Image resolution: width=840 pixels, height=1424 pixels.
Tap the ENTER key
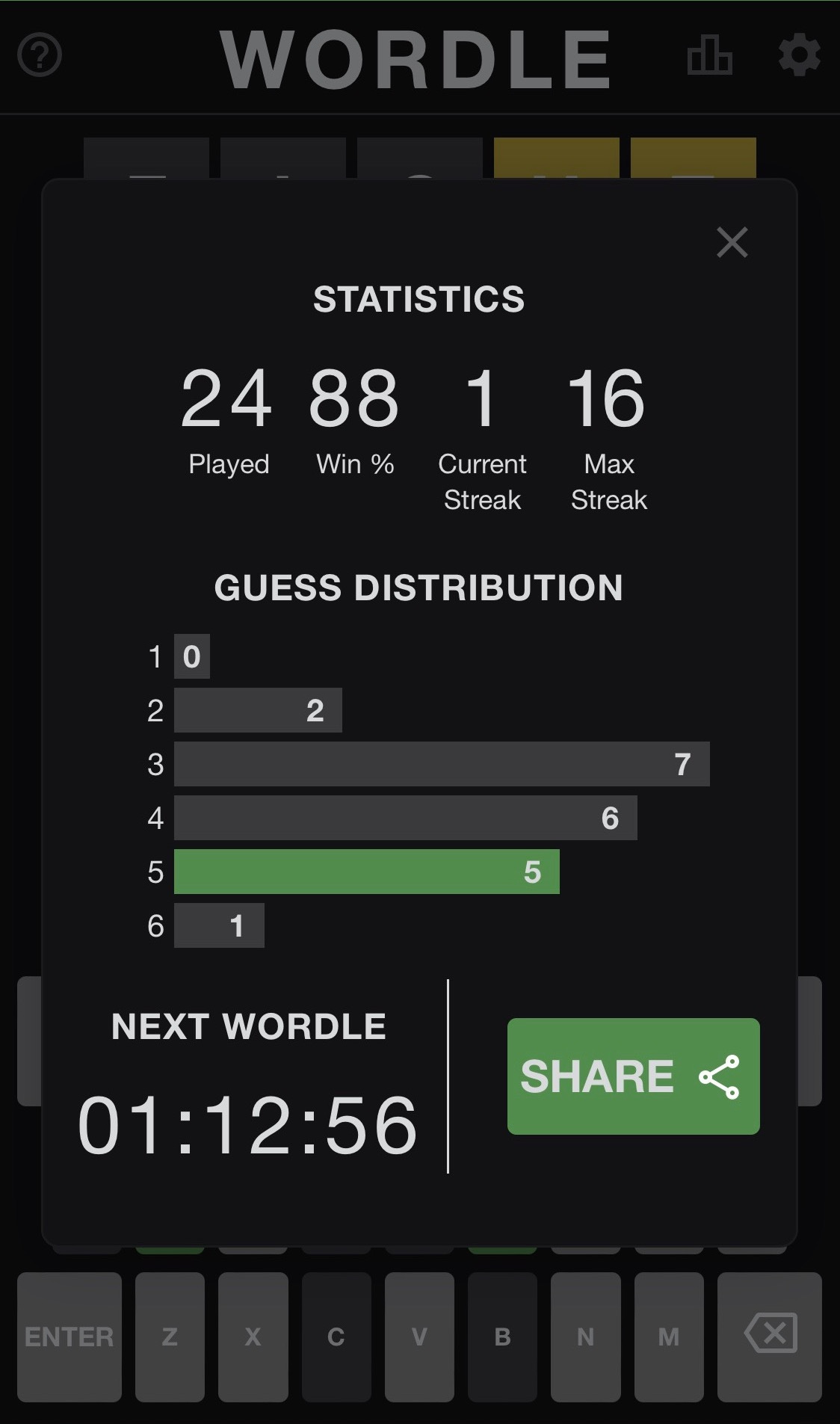pyautogui.click(x=70, y=1337)
